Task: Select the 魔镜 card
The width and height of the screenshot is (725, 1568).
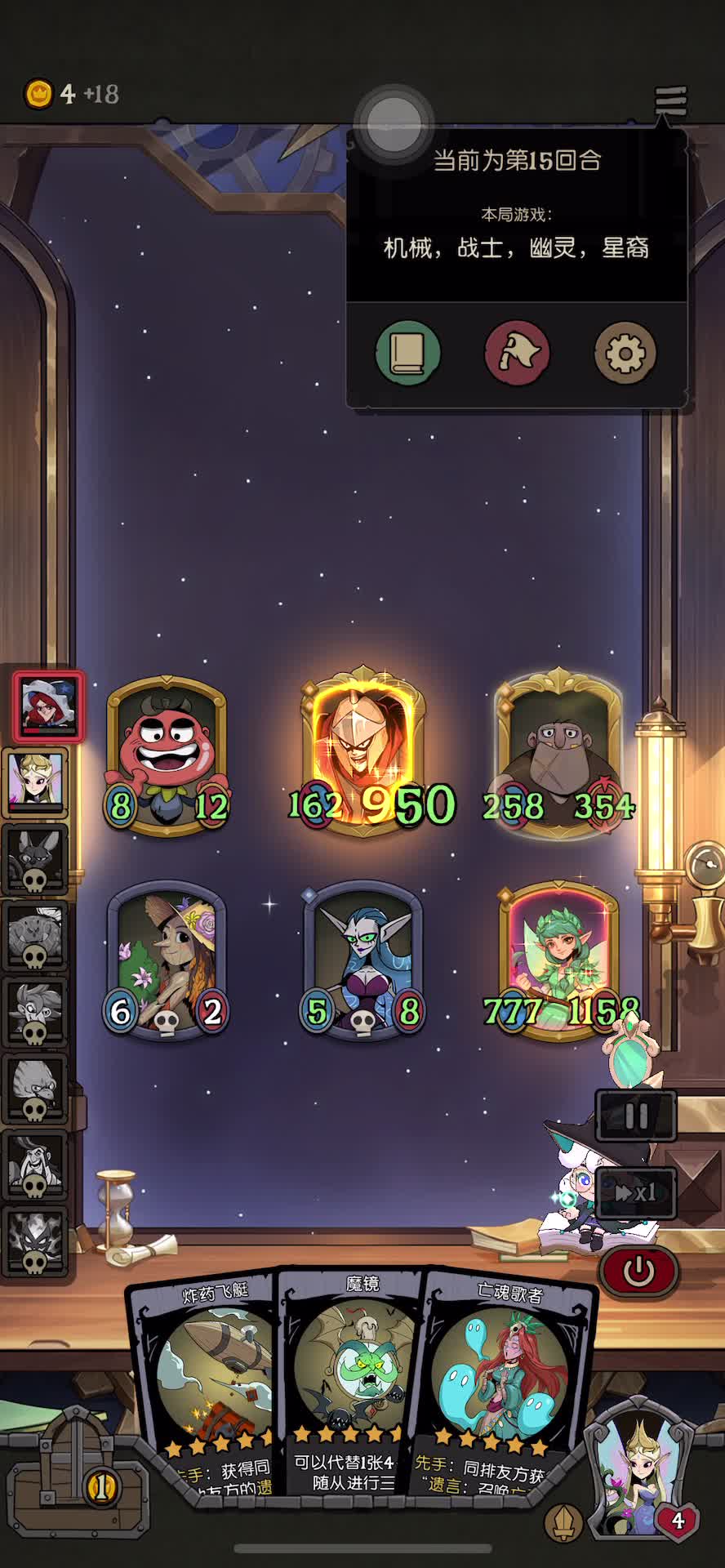Action: pos(351,1380)
